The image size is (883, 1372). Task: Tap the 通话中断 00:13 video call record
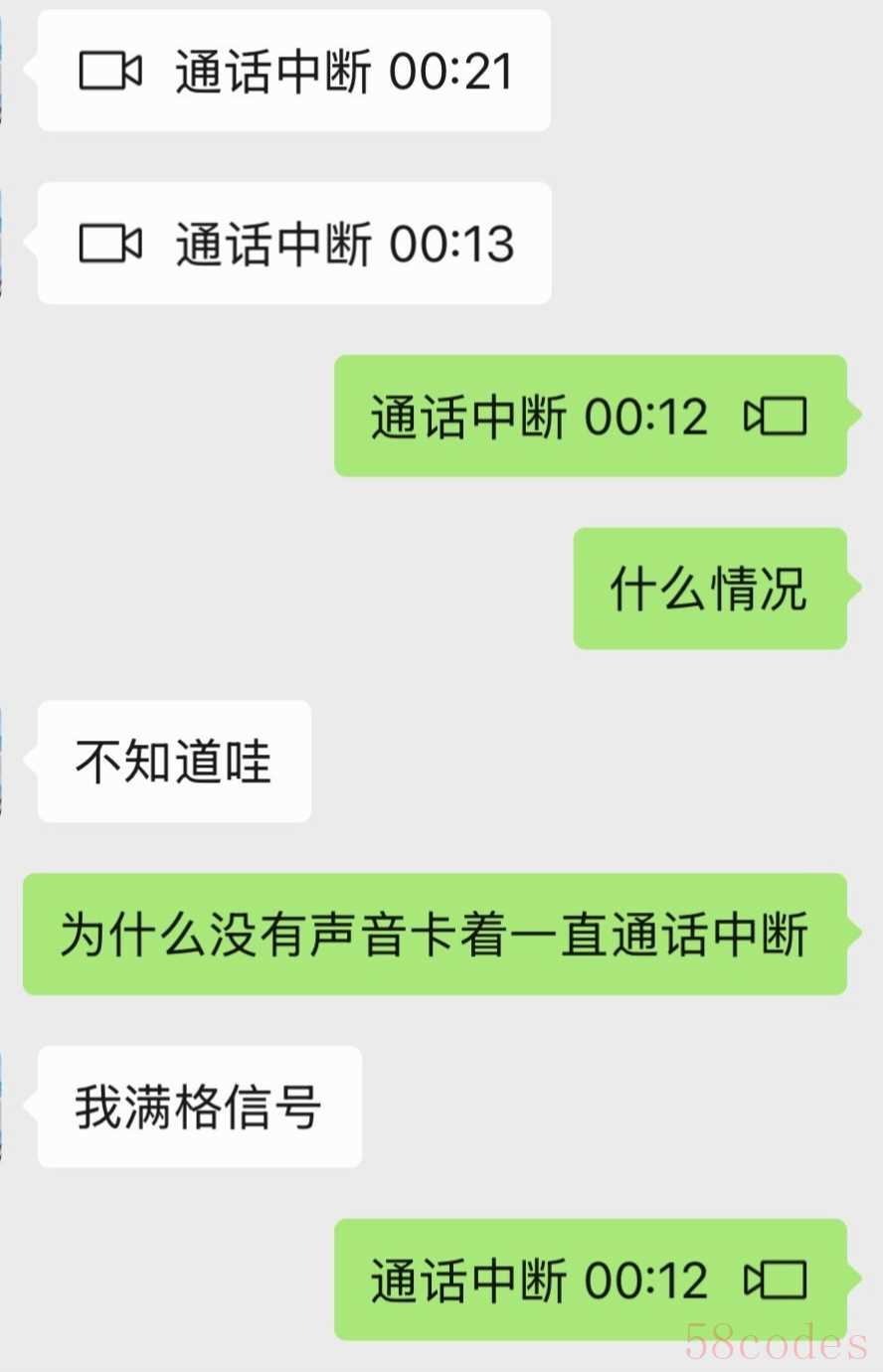pos(294,244)
